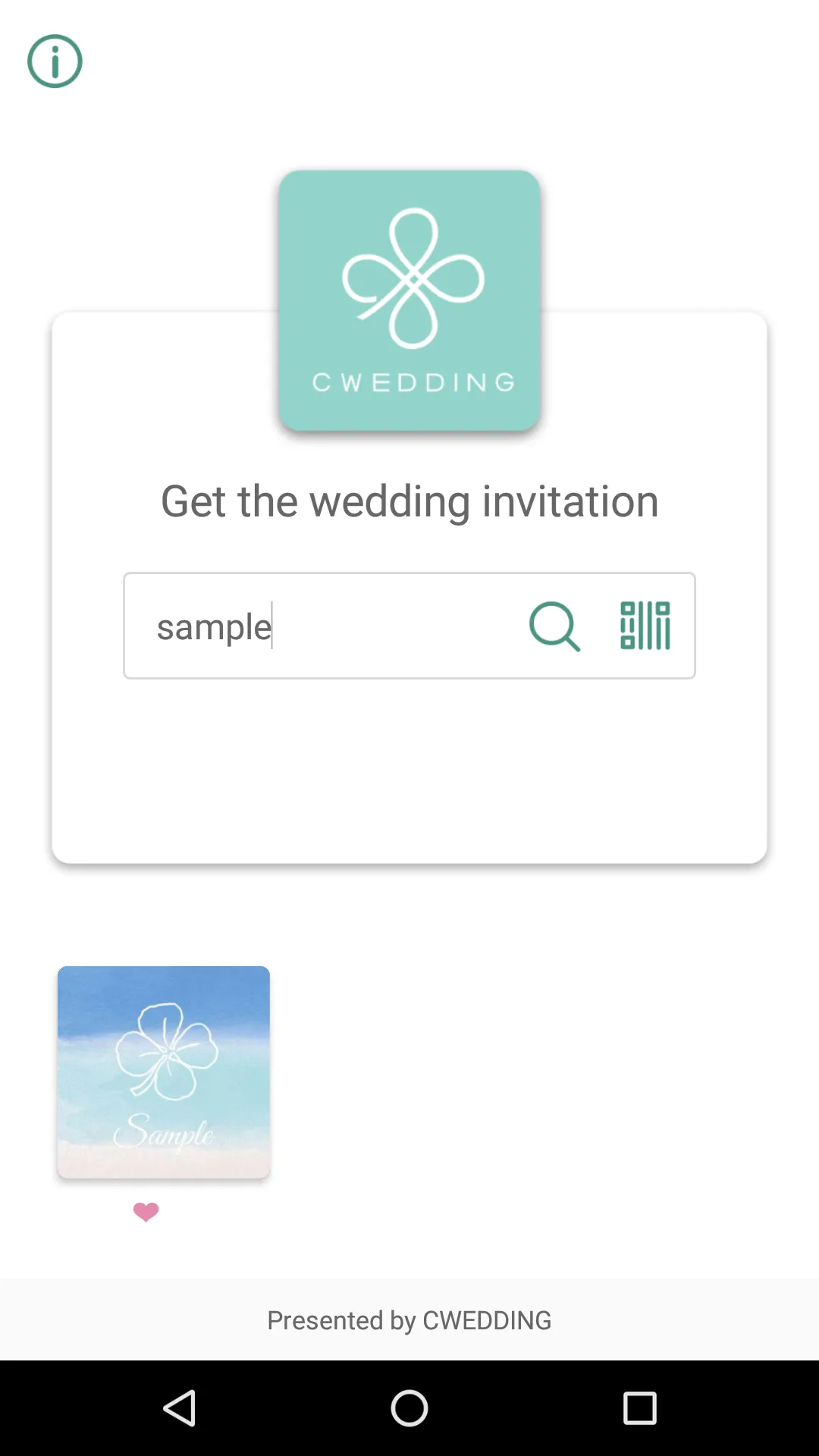The height and width of the screenshot is (1456, 819).
Task: Go back using the navigation bar
Action: 180,1408
